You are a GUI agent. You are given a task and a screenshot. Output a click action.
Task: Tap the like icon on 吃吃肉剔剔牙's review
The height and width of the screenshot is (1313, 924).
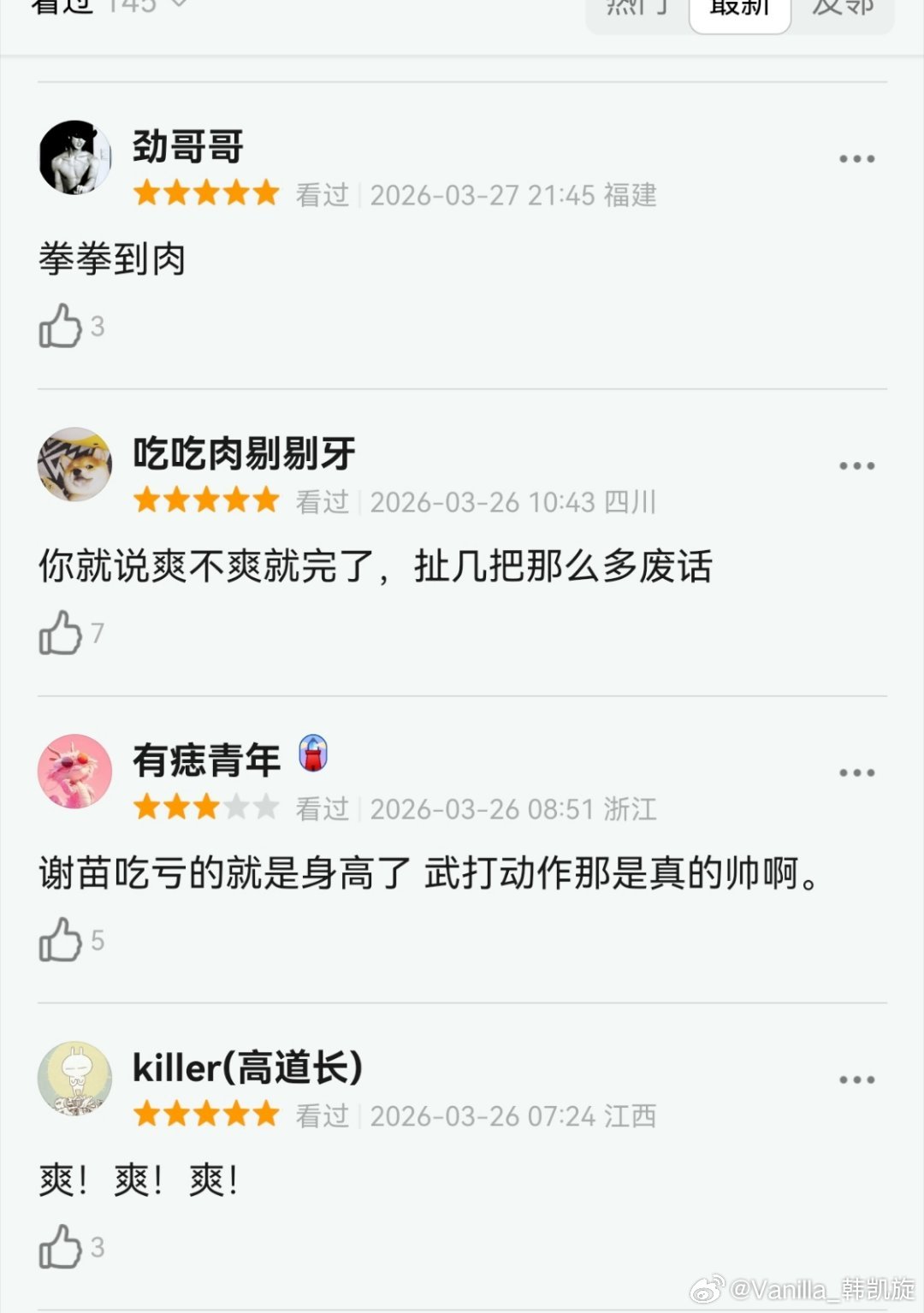(60, 633)
